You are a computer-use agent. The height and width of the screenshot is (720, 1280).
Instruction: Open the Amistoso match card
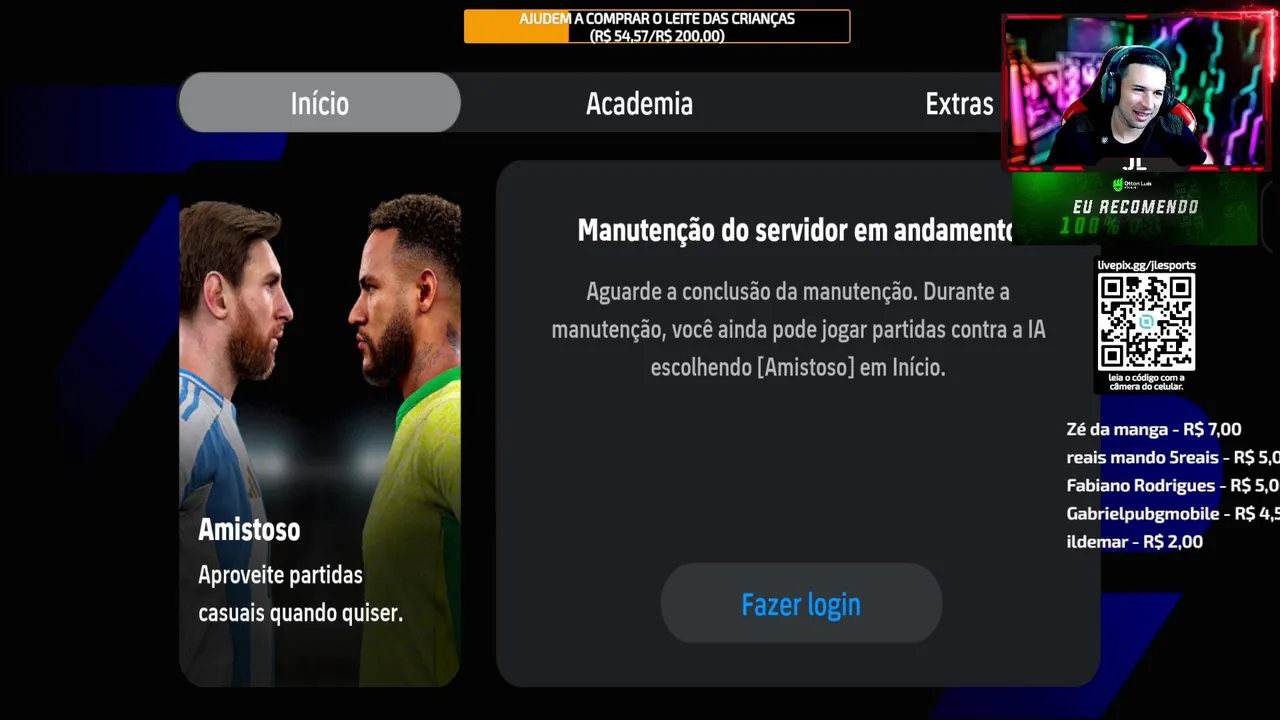(319, 440)
